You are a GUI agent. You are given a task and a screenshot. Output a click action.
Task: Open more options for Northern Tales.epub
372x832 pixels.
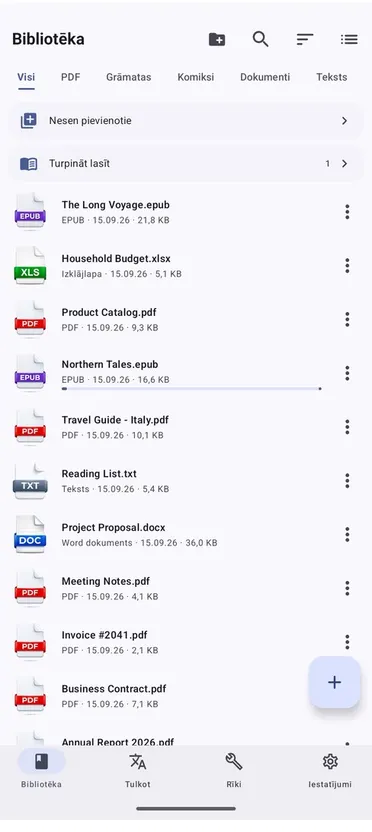pyautogui.click(x=347, y=373)
